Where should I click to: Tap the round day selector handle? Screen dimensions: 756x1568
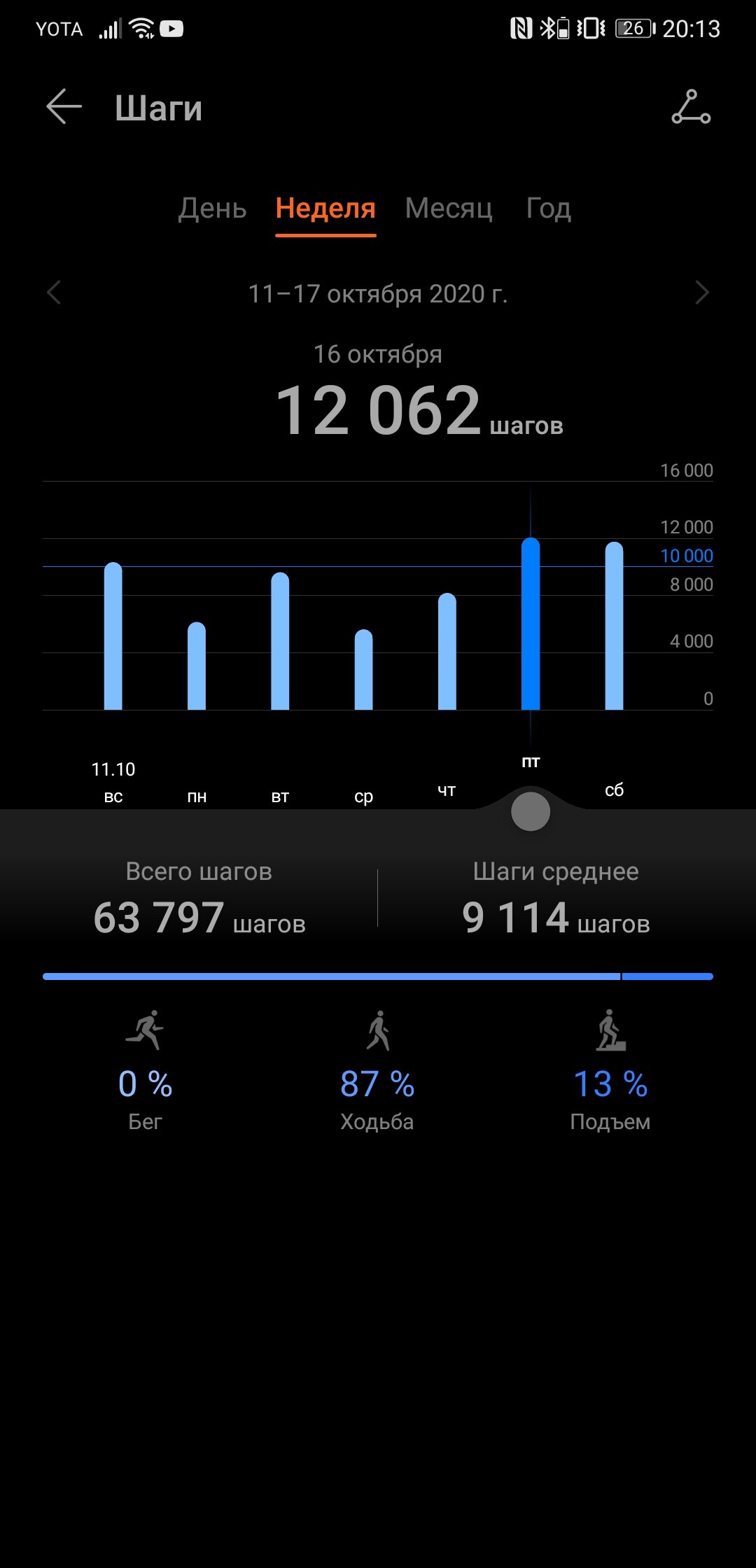pos(531,812)
